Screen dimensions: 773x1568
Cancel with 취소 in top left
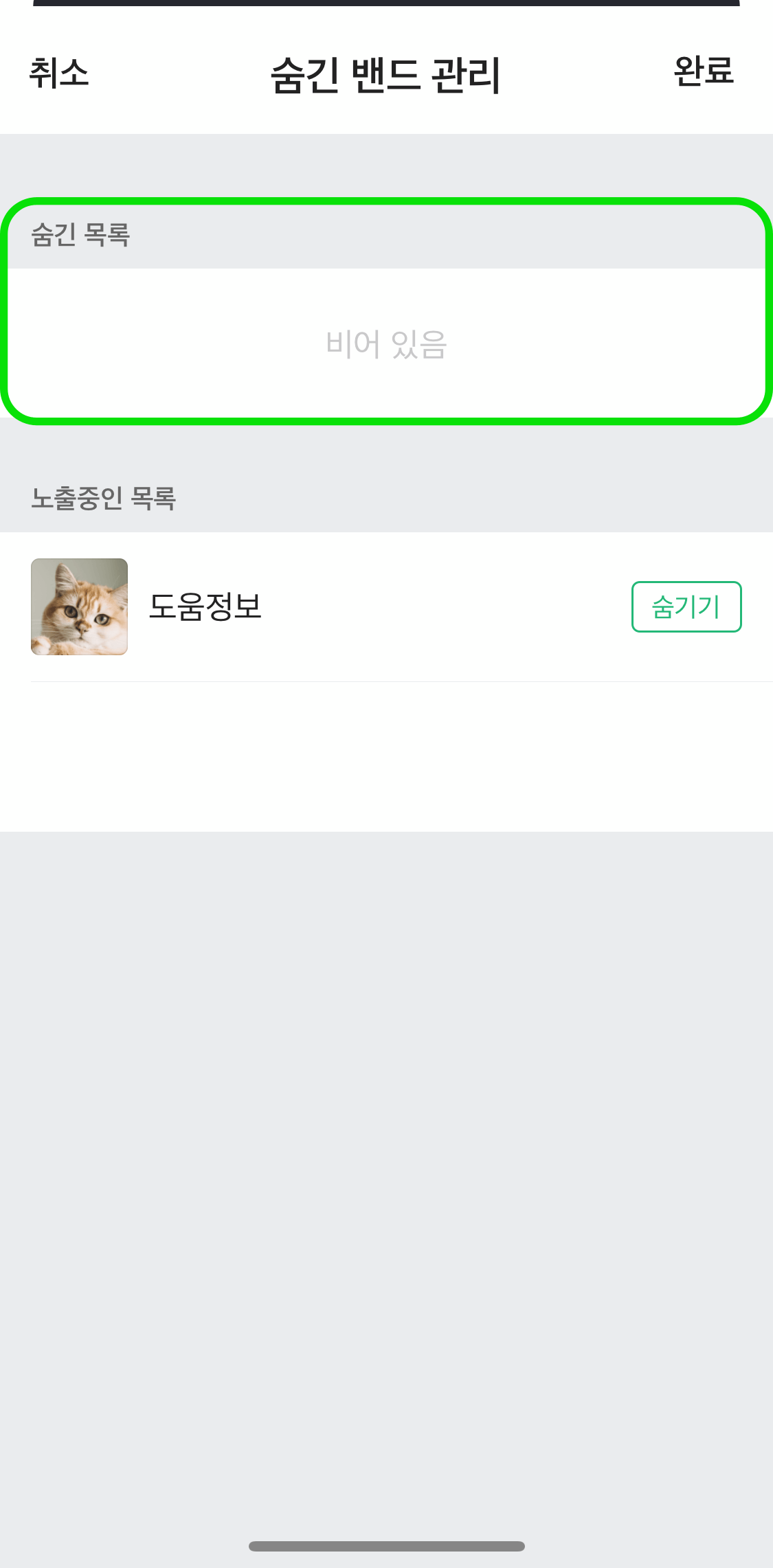click(59, 71)
